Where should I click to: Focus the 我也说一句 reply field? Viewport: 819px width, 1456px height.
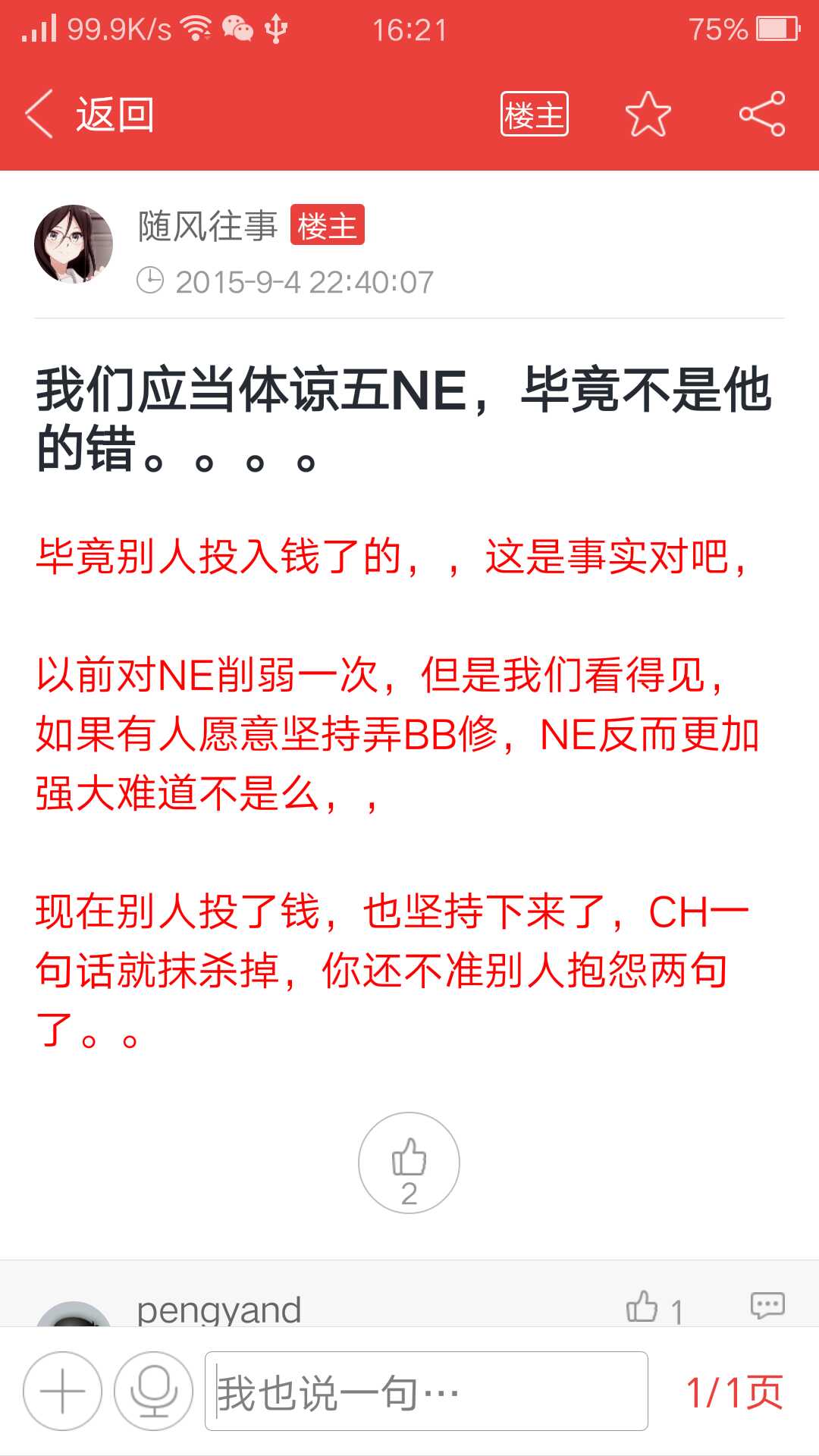(x=426, y=1392)
